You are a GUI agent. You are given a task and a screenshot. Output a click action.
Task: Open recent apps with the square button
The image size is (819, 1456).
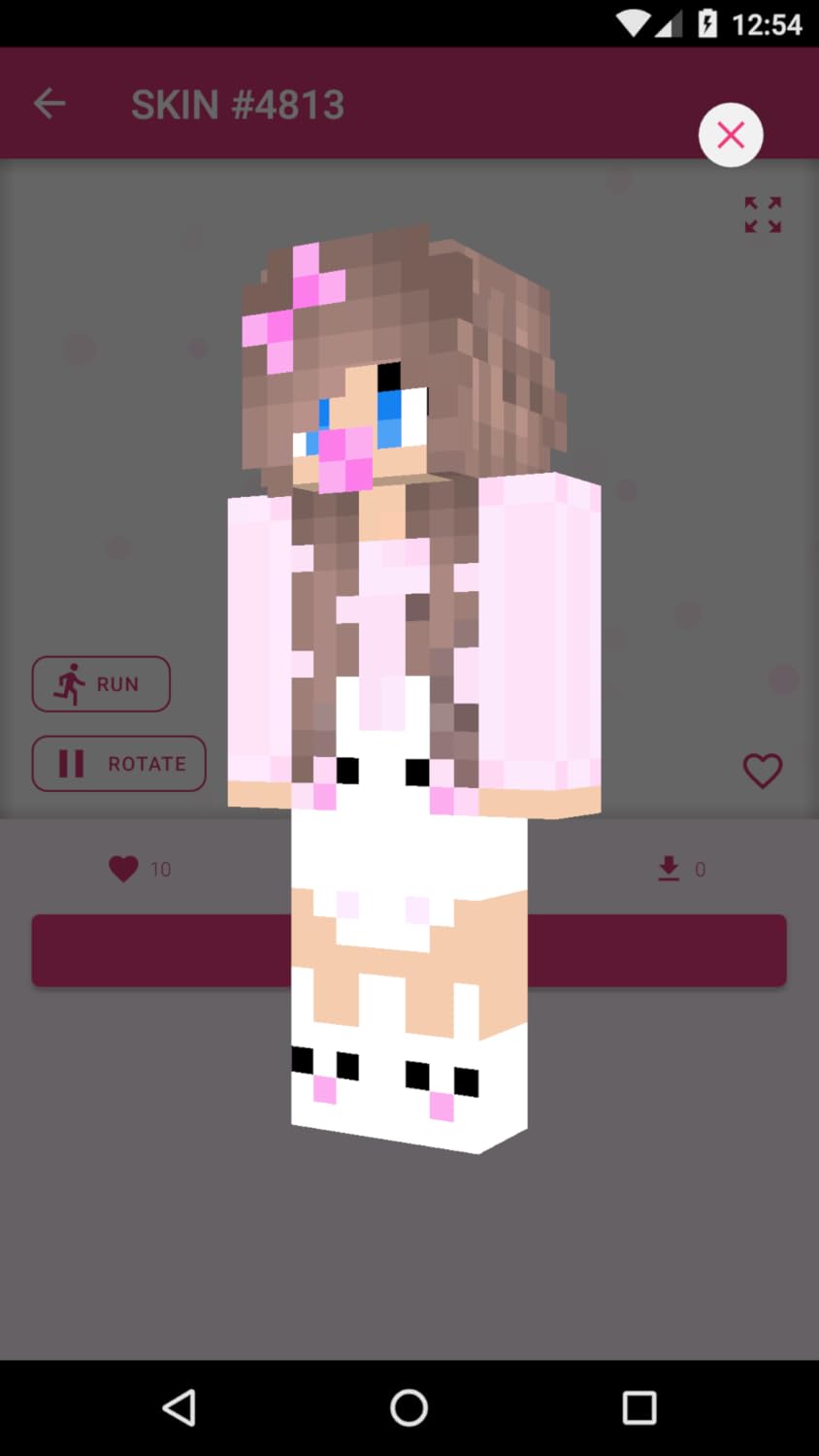(x=638, y=1406)
